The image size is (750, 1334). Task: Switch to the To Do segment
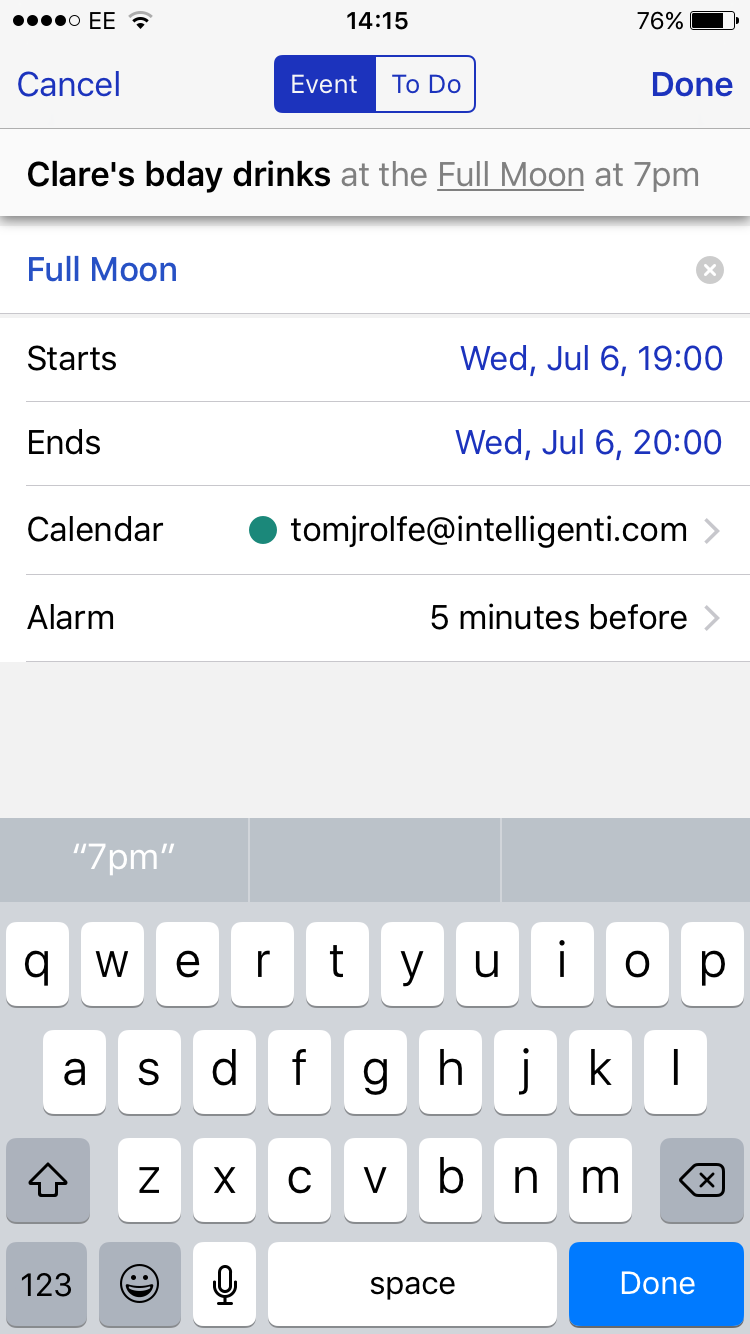(x=426, y=84)
